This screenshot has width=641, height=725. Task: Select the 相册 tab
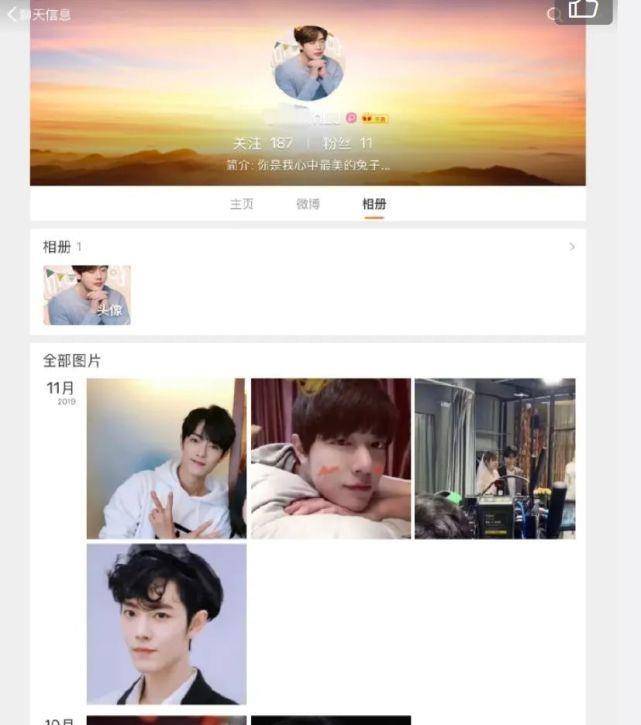click(x=374, y=204)
